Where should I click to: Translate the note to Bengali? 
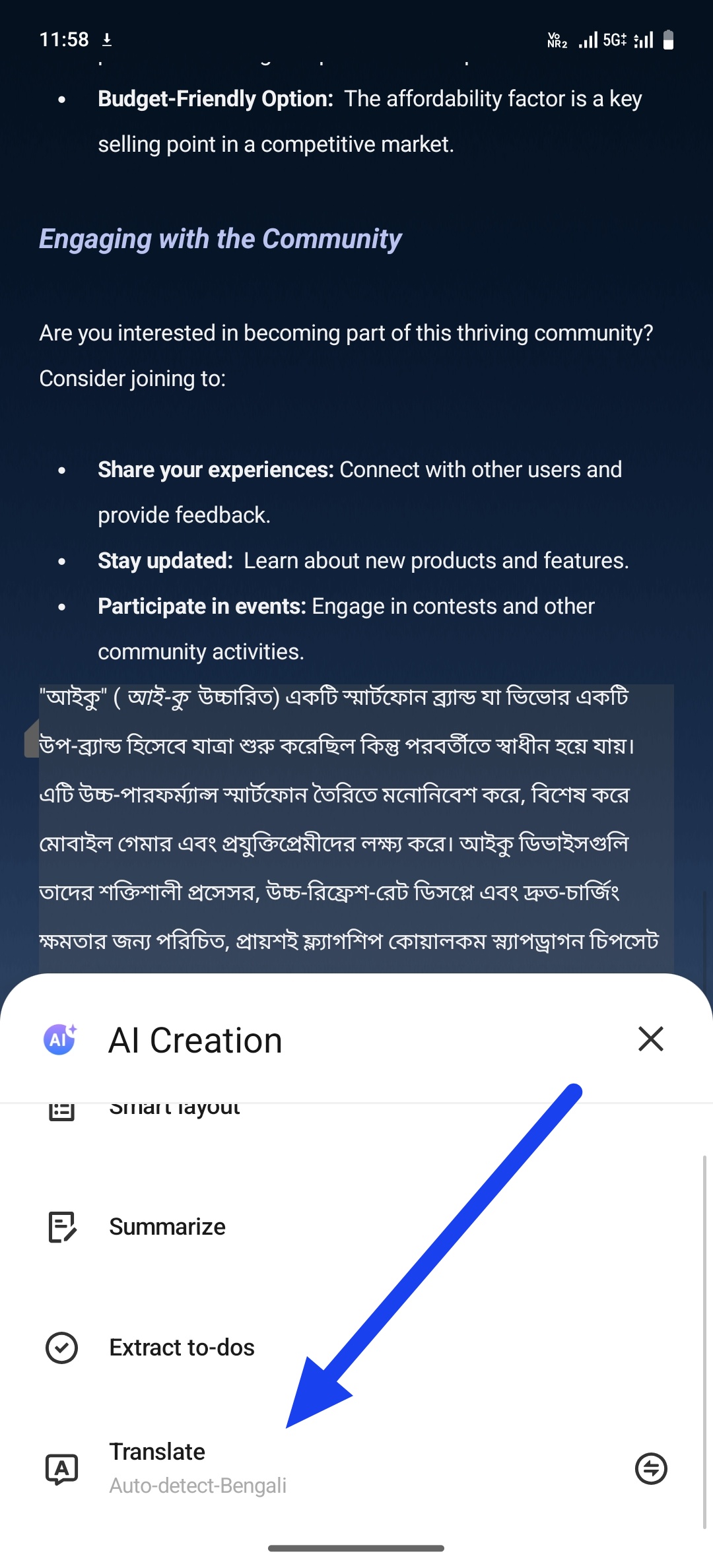pos(197,1468)
